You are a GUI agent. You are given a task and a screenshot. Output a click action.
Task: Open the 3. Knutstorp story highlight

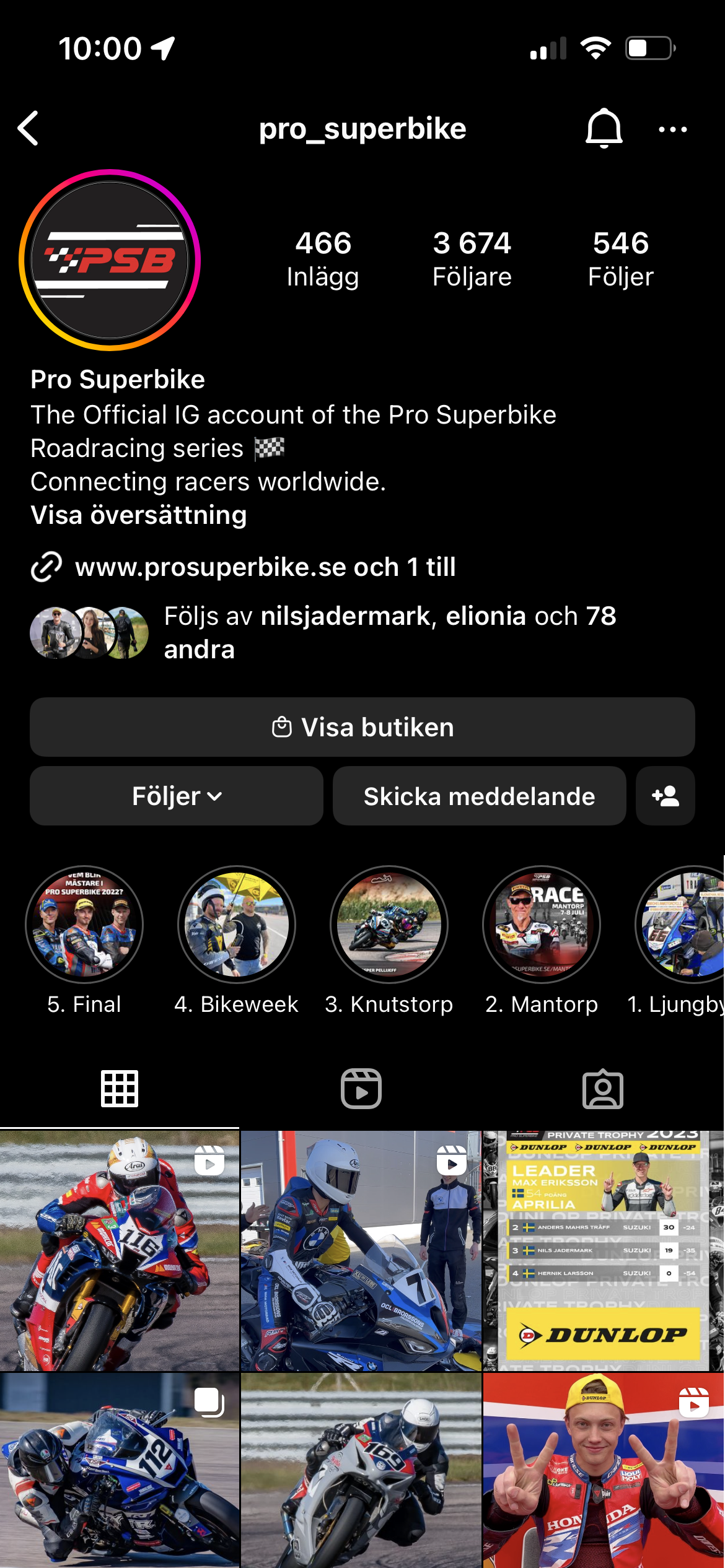pyautogui.click(x=389, y=925)
